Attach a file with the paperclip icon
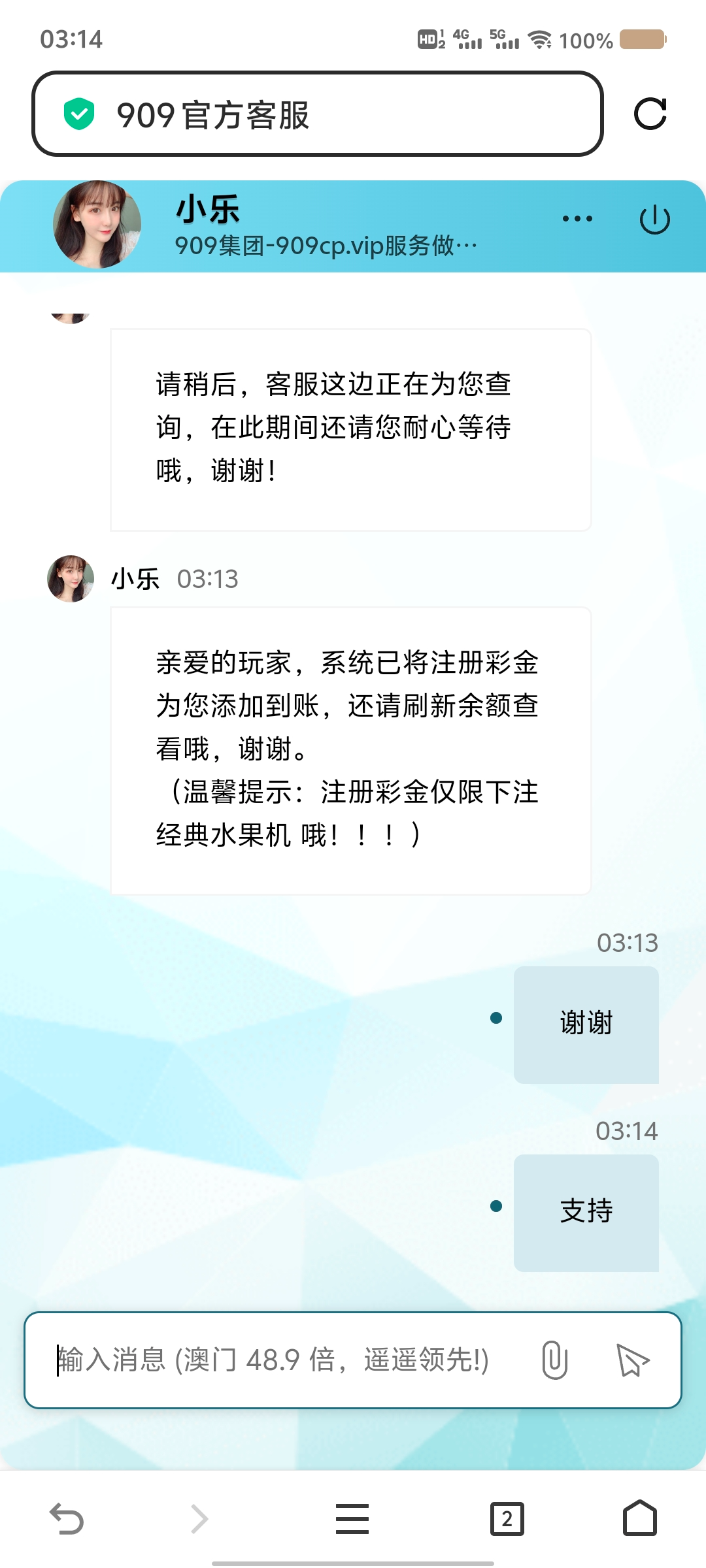The image size is (706, 1568). click(554, 1360)
